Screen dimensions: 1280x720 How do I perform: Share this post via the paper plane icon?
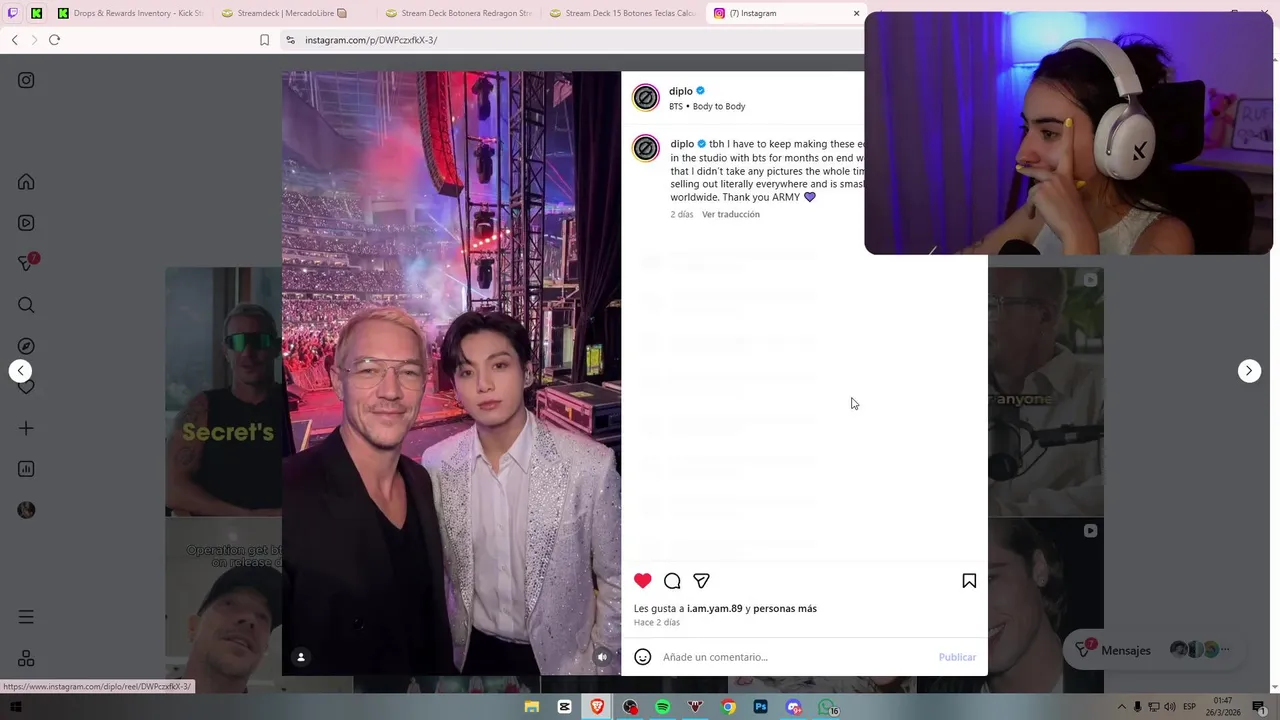tap(701, 581)
